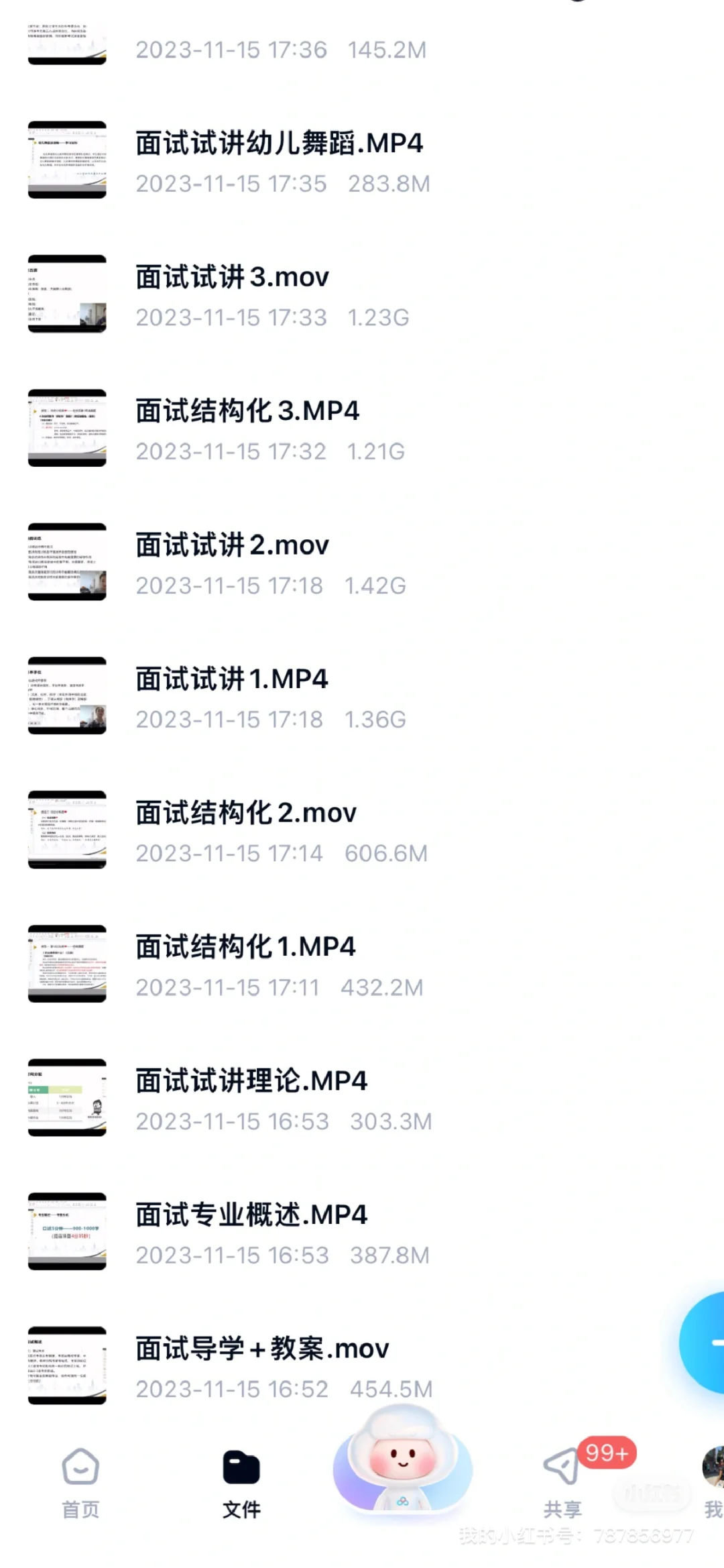Screen dimensions: 724x1568
Task: Go to the 我 profile tab
Action: pos(713,1484)
